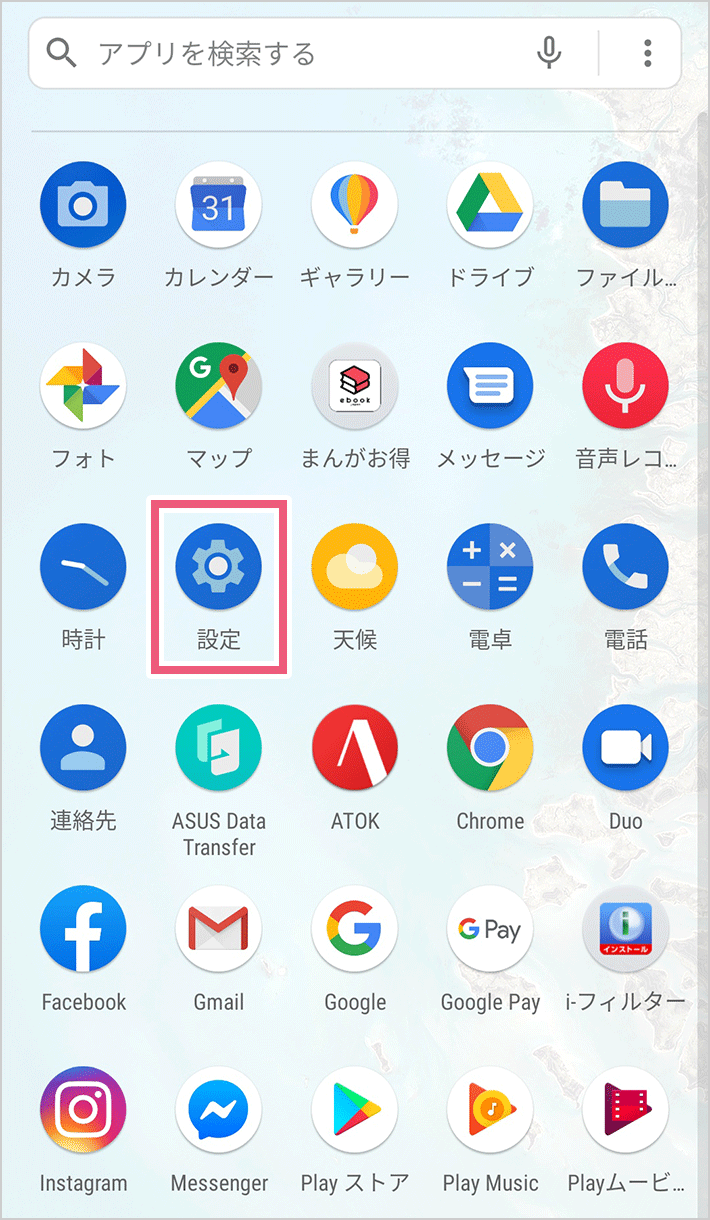Open the three-dot overflow menu

click(648, 53)
